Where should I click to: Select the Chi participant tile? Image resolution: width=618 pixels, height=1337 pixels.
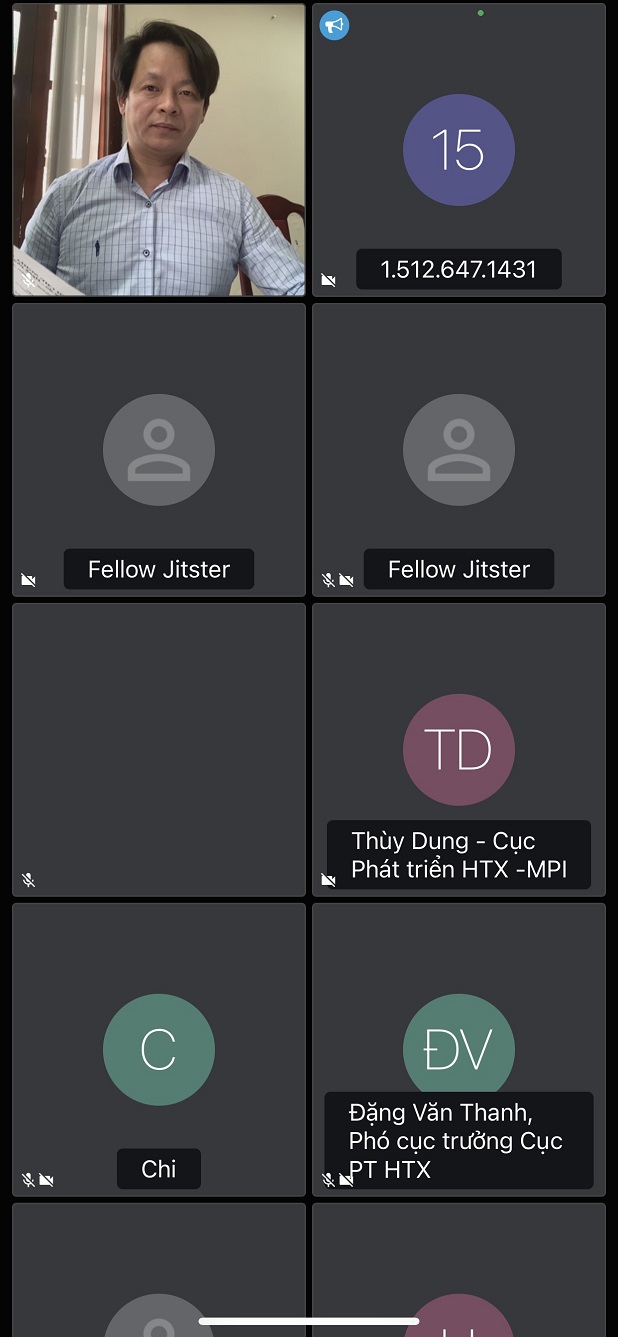coord(159,1050)
